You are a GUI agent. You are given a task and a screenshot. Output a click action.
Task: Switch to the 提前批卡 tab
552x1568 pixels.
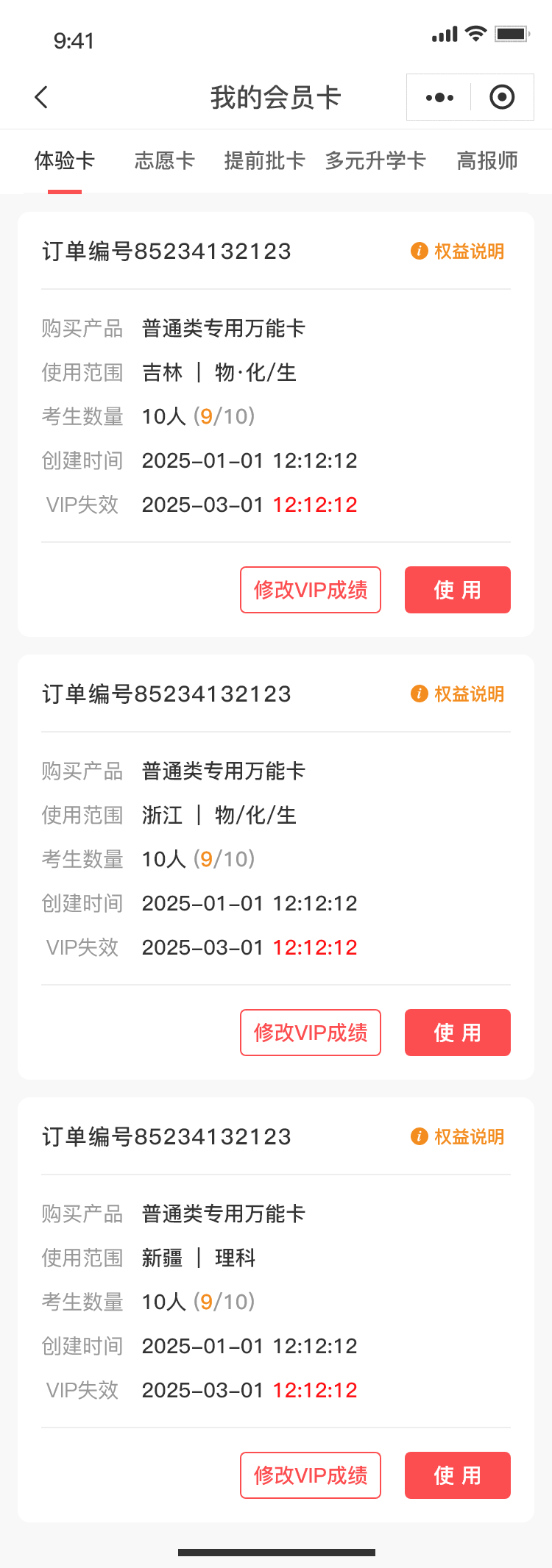(x=264, y=160)
